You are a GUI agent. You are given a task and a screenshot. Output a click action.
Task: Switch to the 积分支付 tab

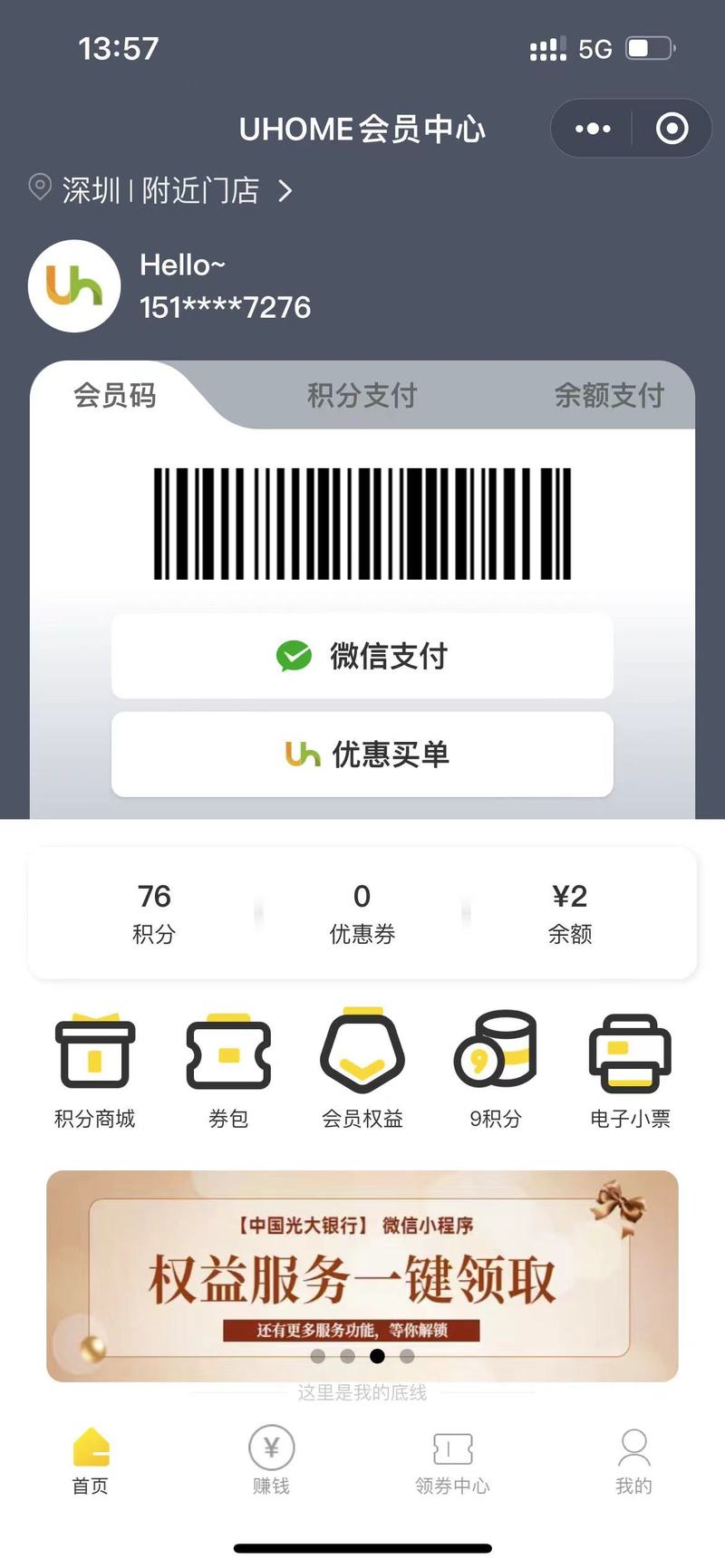pos(362,395)
